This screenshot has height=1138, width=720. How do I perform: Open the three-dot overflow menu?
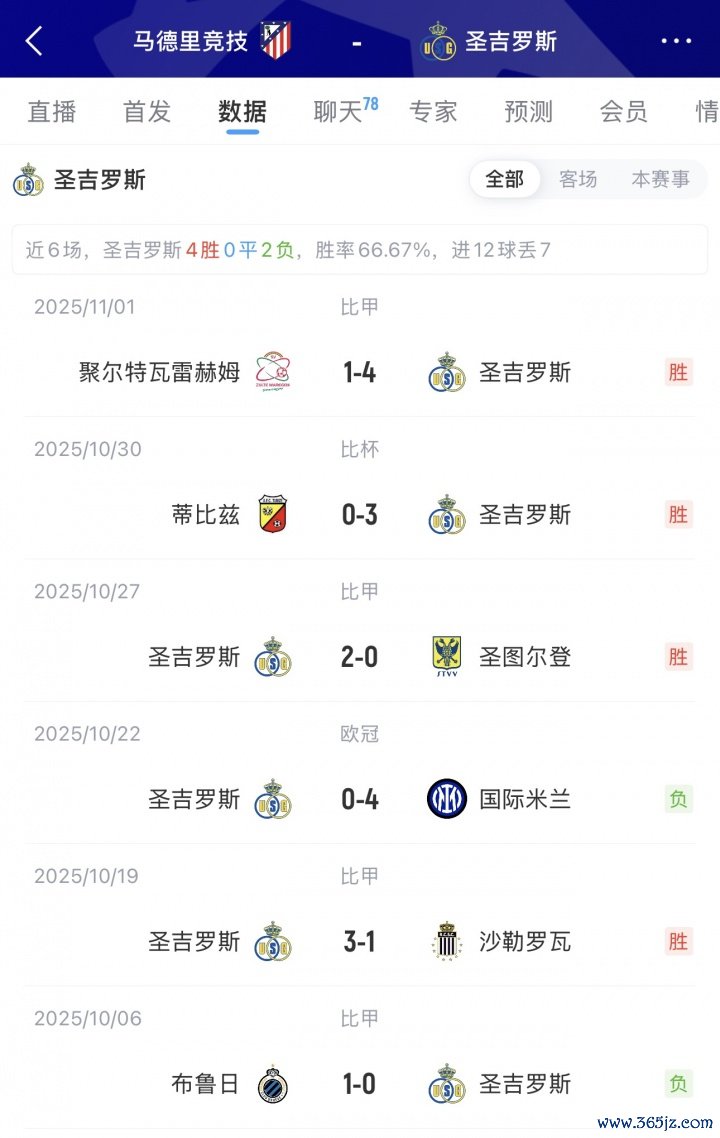(x=676, y=41)
